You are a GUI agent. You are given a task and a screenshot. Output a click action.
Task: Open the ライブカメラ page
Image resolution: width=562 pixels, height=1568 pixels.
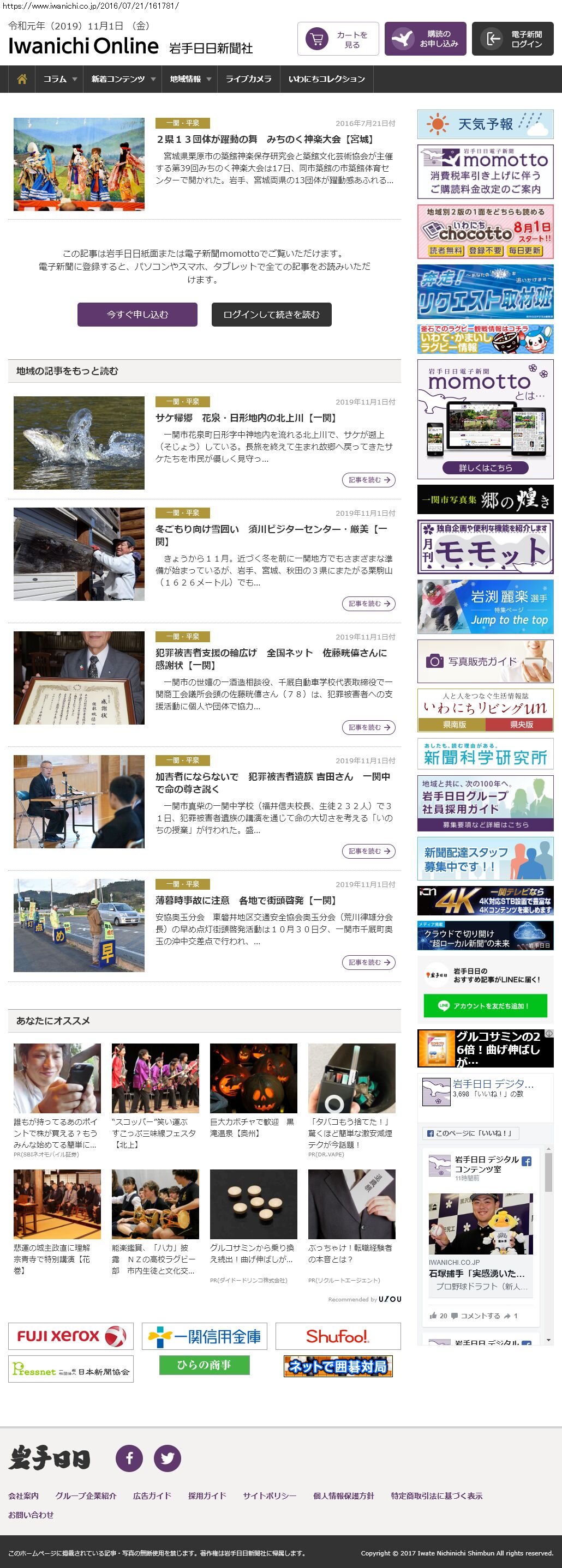[248, 79]
